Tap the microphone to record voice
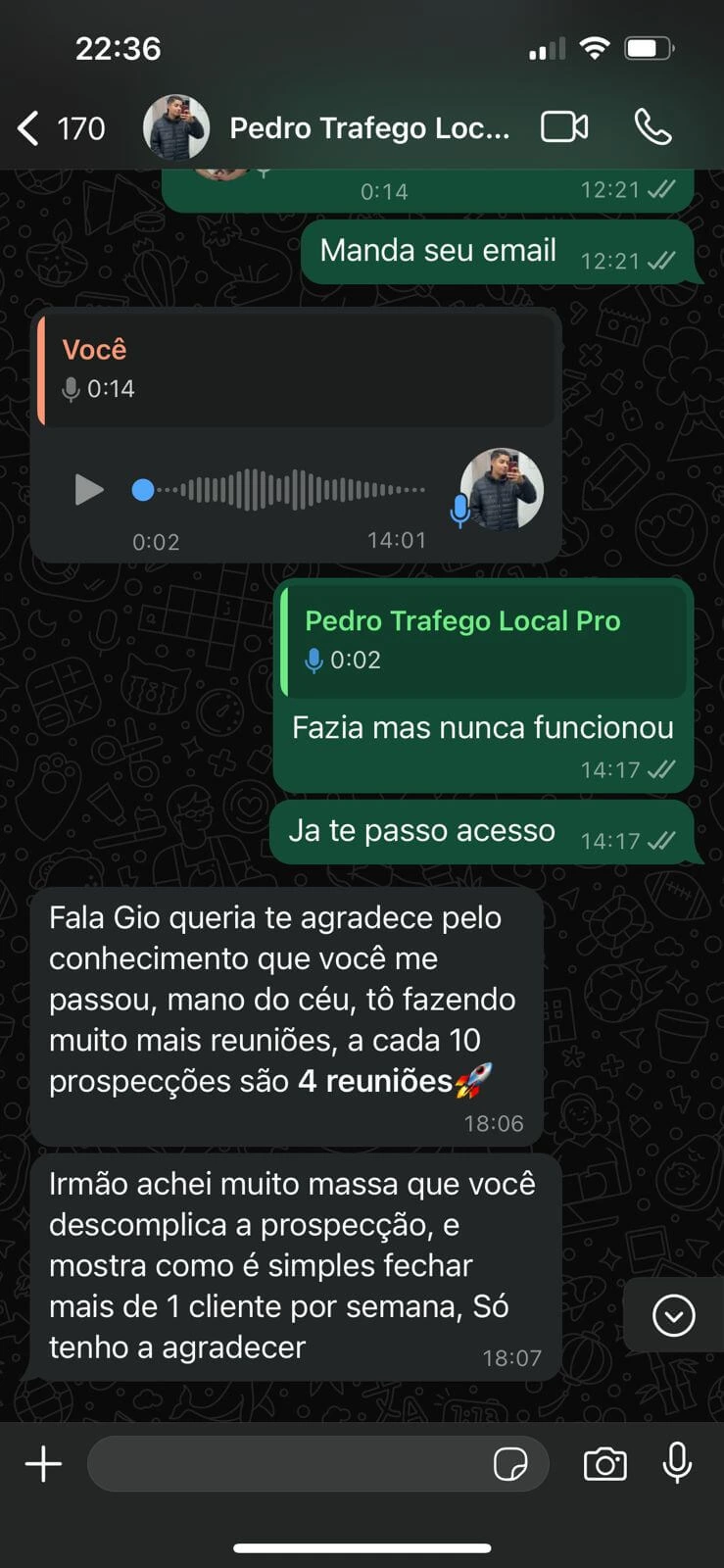Viewport: 724px width, 1568px height. (x=677, y=1464)
